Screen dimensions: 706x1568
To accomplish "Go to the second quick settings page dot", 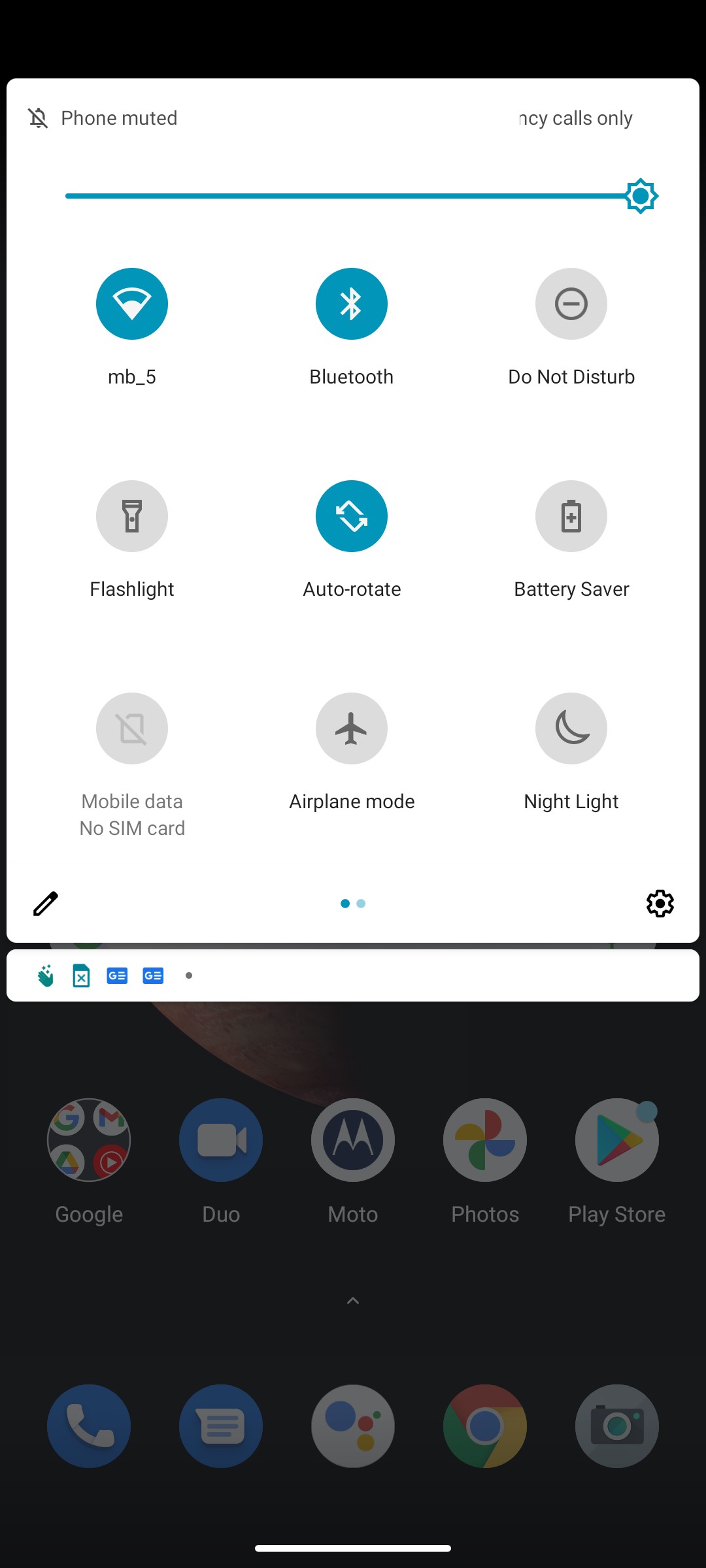I will [x=361, y=904].
